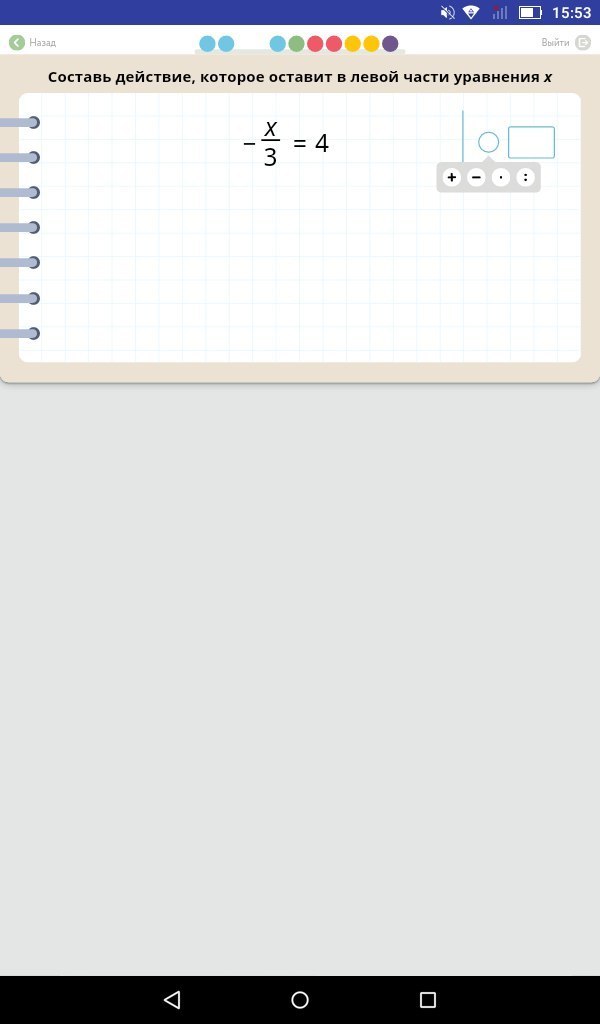Viewport: 600px width, 1024px height.
Task: Go to the system home screen
Action: tap(300, 999)
